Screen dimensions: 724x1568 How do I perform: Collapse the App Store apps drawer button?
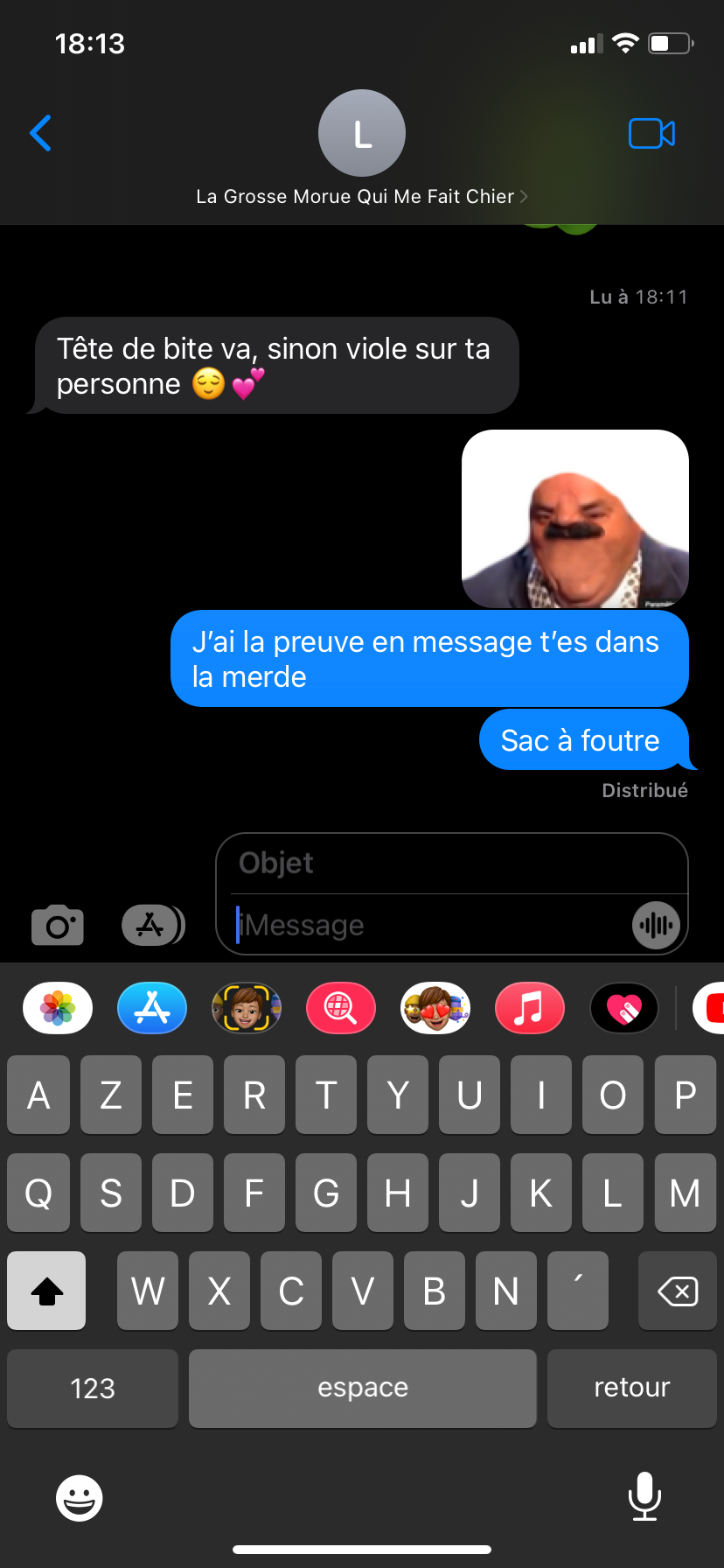[x=152, y=925]
